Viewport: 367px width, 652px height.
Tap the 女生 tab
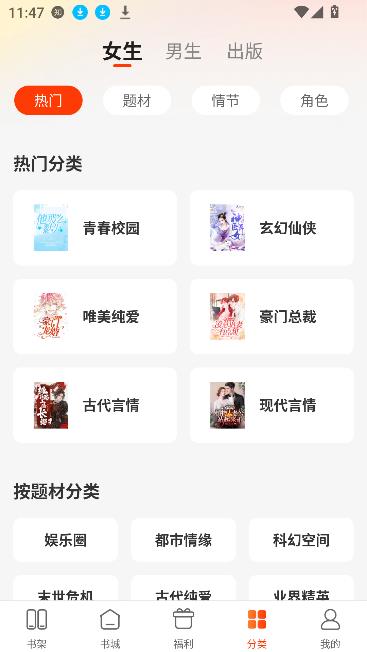(122, 52)
